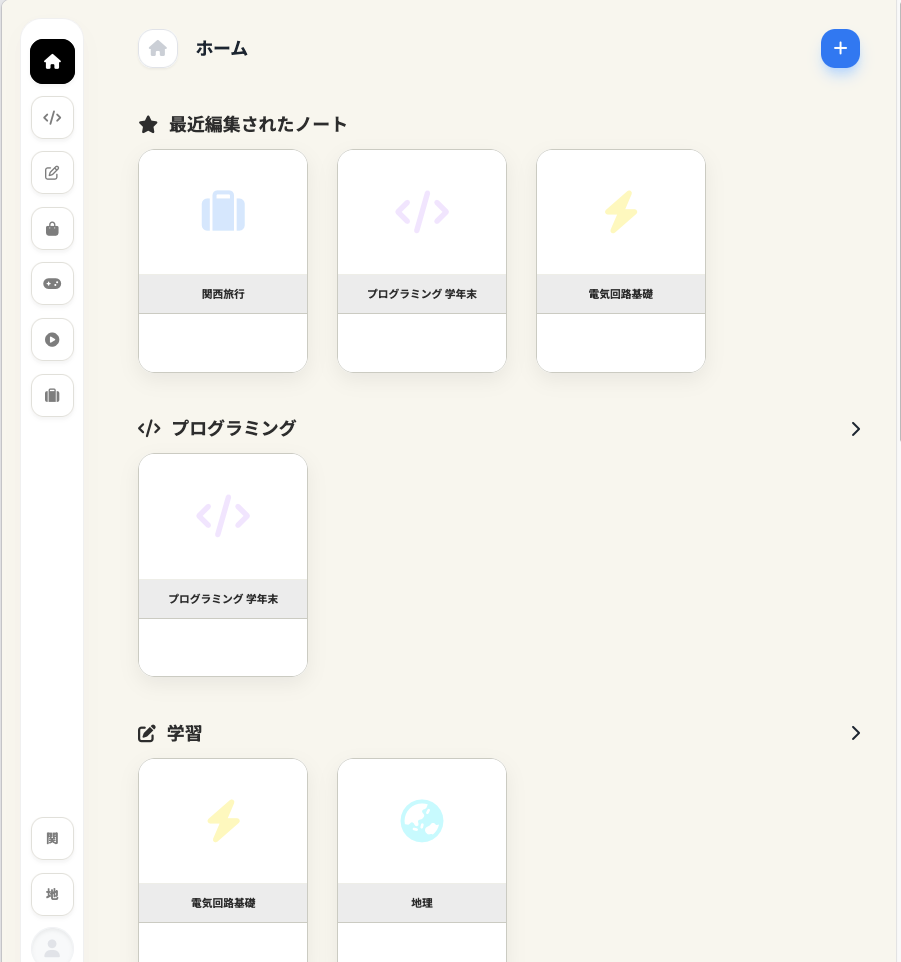Tap the 地 shortcut in the sidebar
This screenshot has width=901, height=962.
pyautogui.click(x=52, y=894)
